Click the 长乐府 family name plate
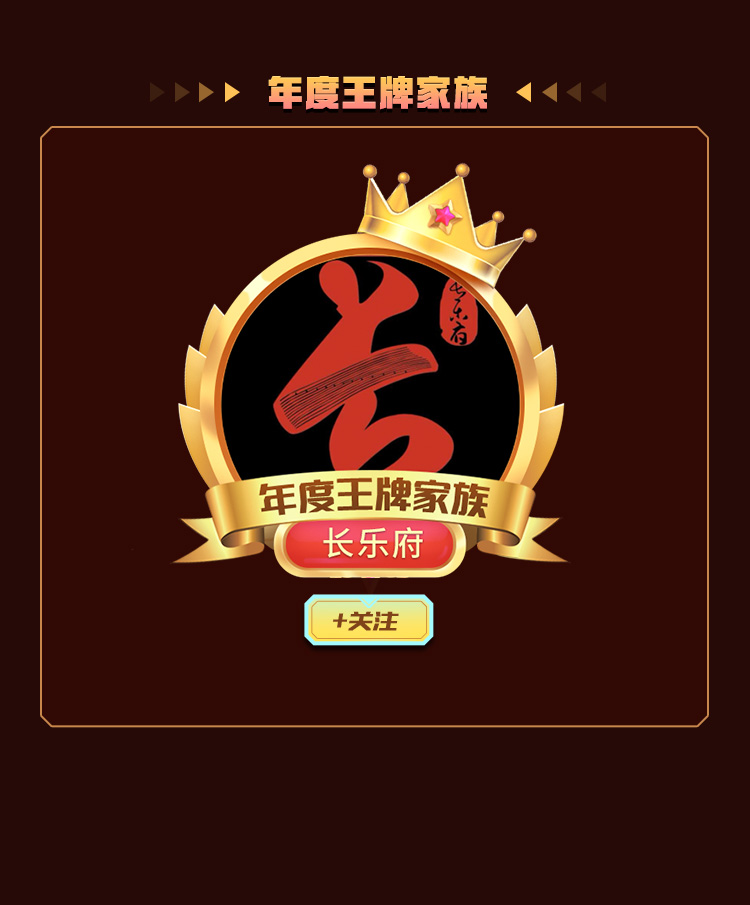This screenshot has width=750, height=905. (x=371, y=547)
